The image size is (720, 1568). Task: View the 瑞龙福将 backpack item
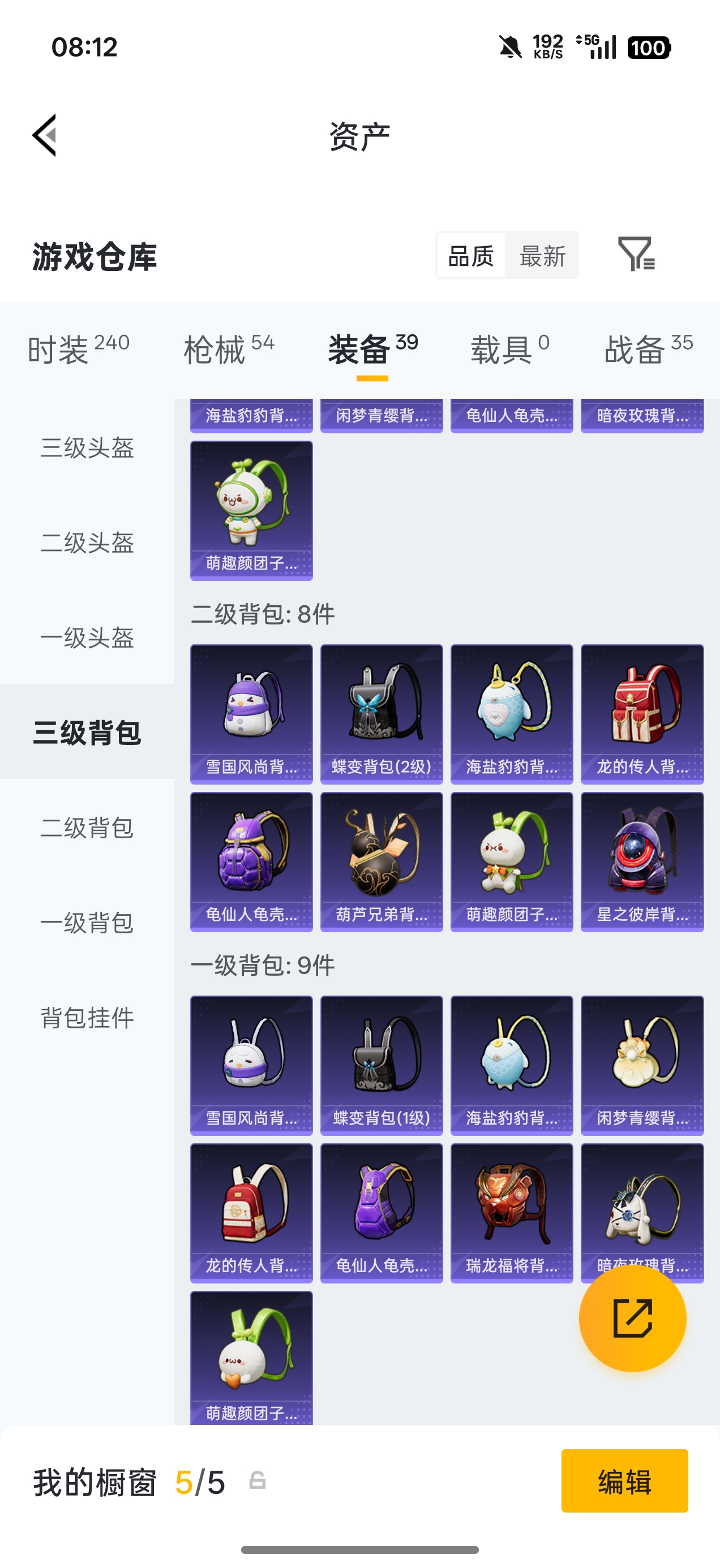pyautogui.click(x=512, y=1212)
